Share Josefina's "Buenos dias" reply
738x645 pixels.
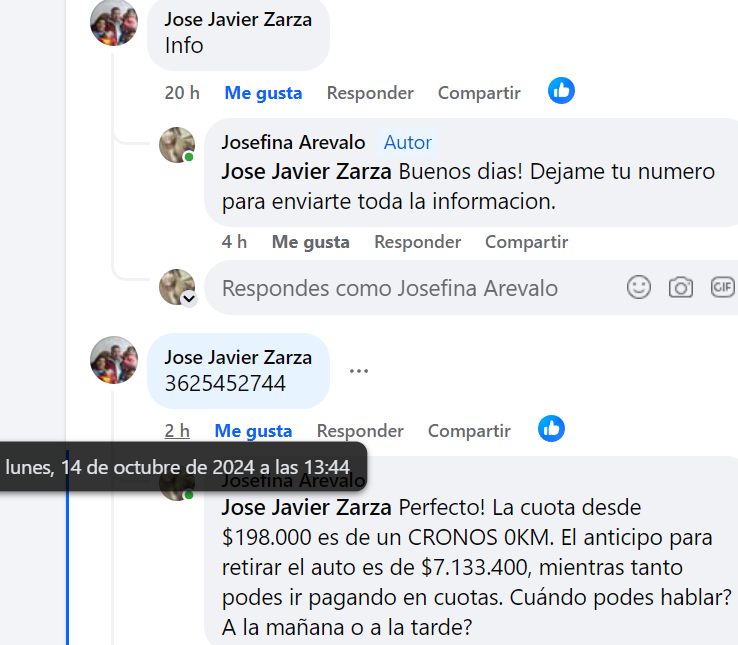pyautogui.click(x=526, y=242)
